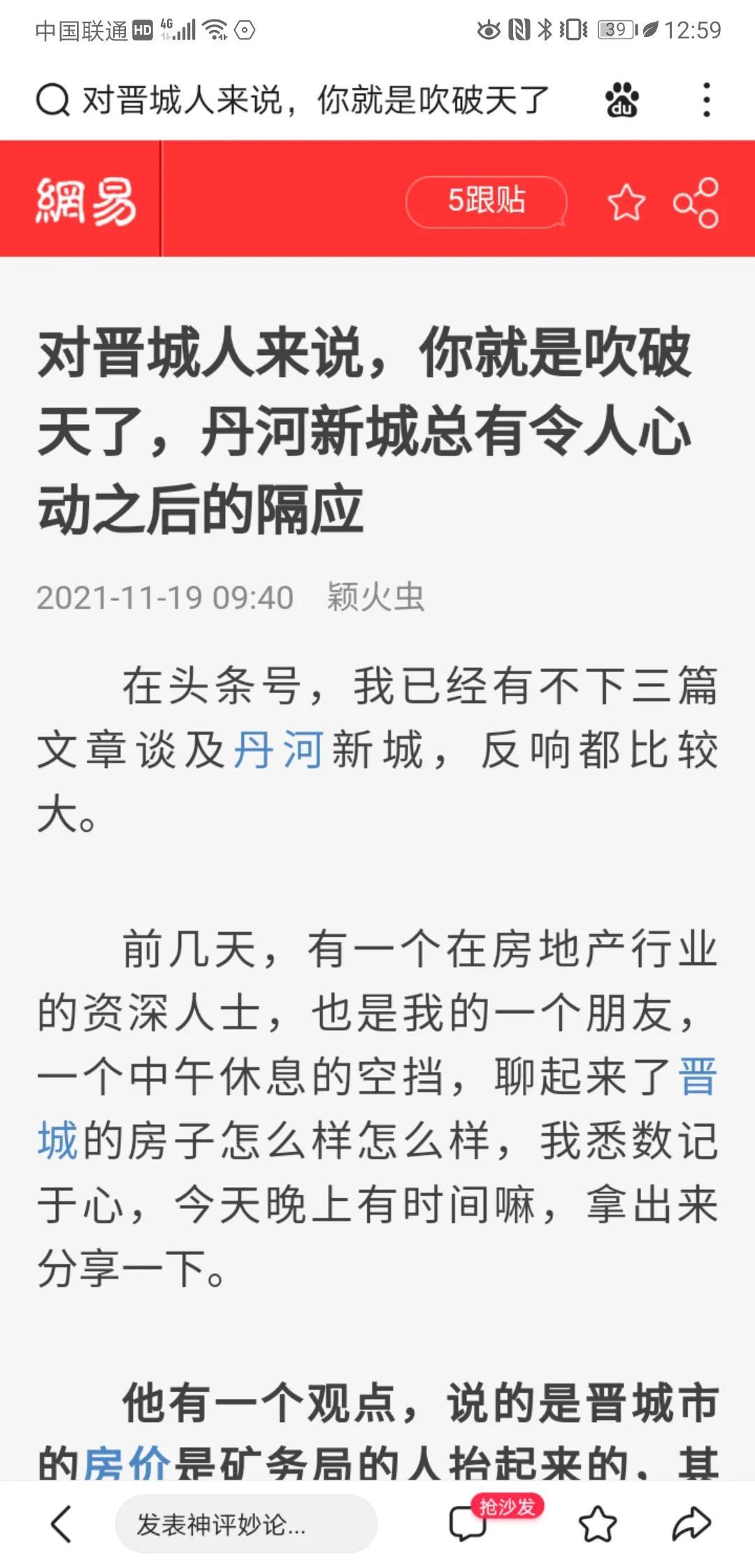Screen dimensions: 755x1568
Task: Share via the red header share icon
Action: [x=696, y=203]
